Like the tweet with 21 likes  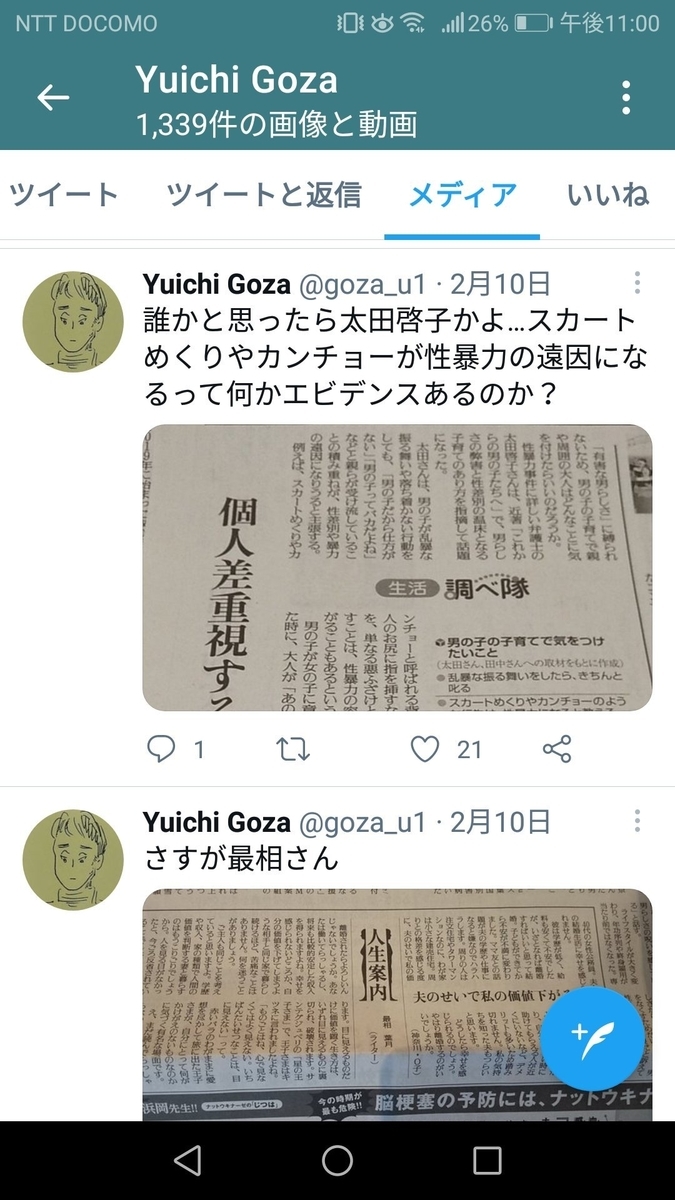click(x=426, y=748)
